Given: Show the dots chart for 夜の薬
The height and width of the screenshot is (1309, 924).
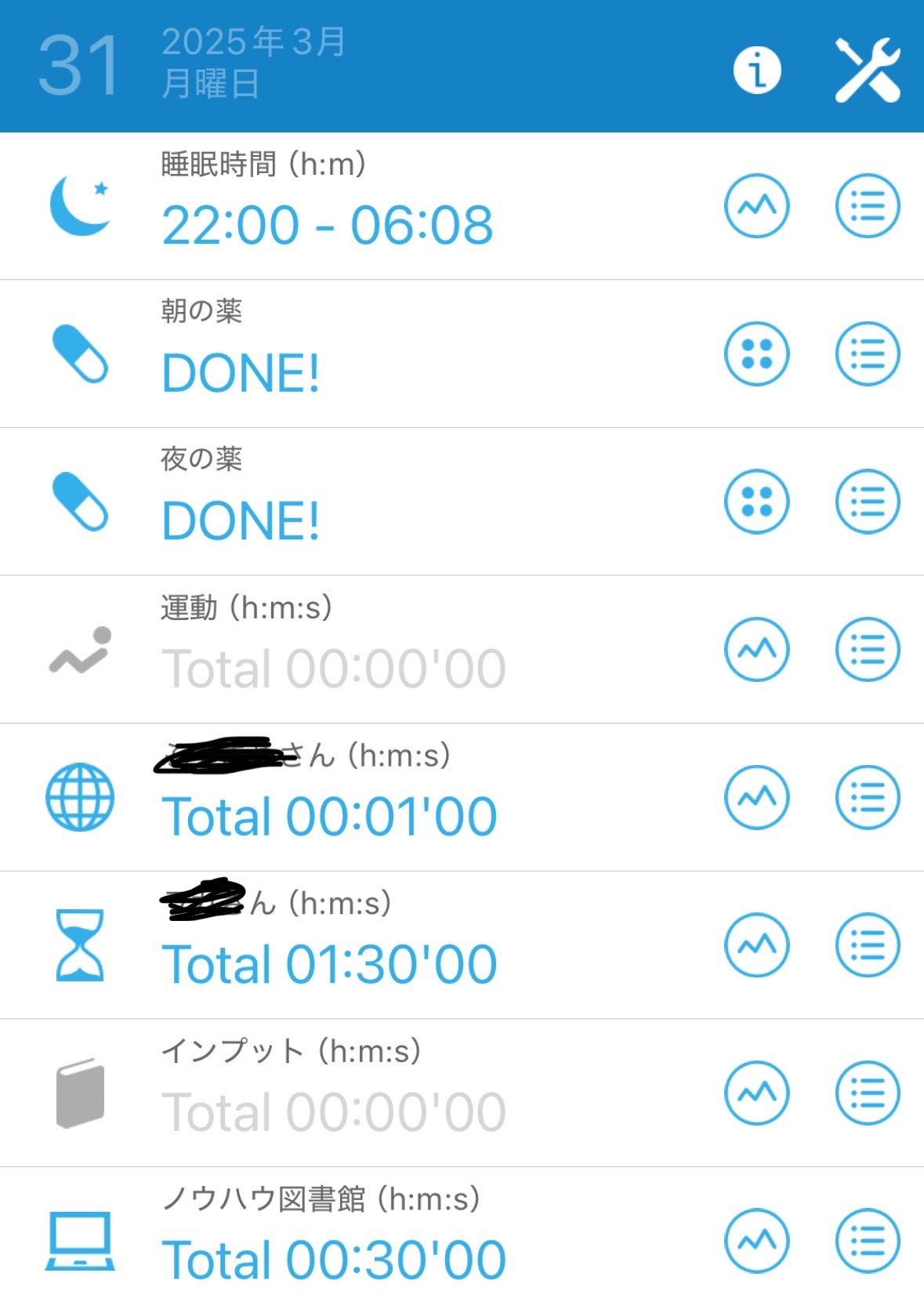Looking at the screenshot, I should point(756,502).
